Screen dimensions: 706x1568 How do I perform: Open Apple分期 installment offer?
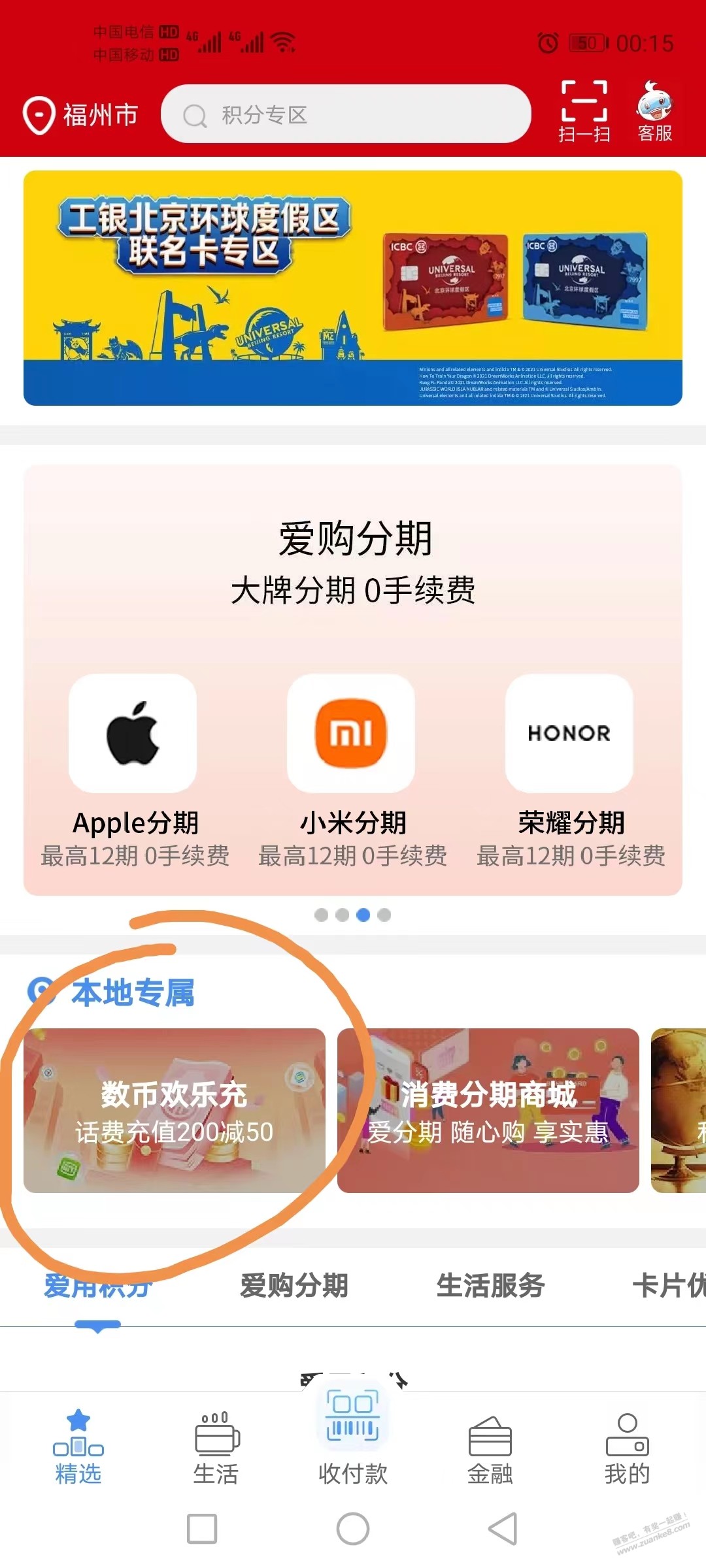pos(134,770)
